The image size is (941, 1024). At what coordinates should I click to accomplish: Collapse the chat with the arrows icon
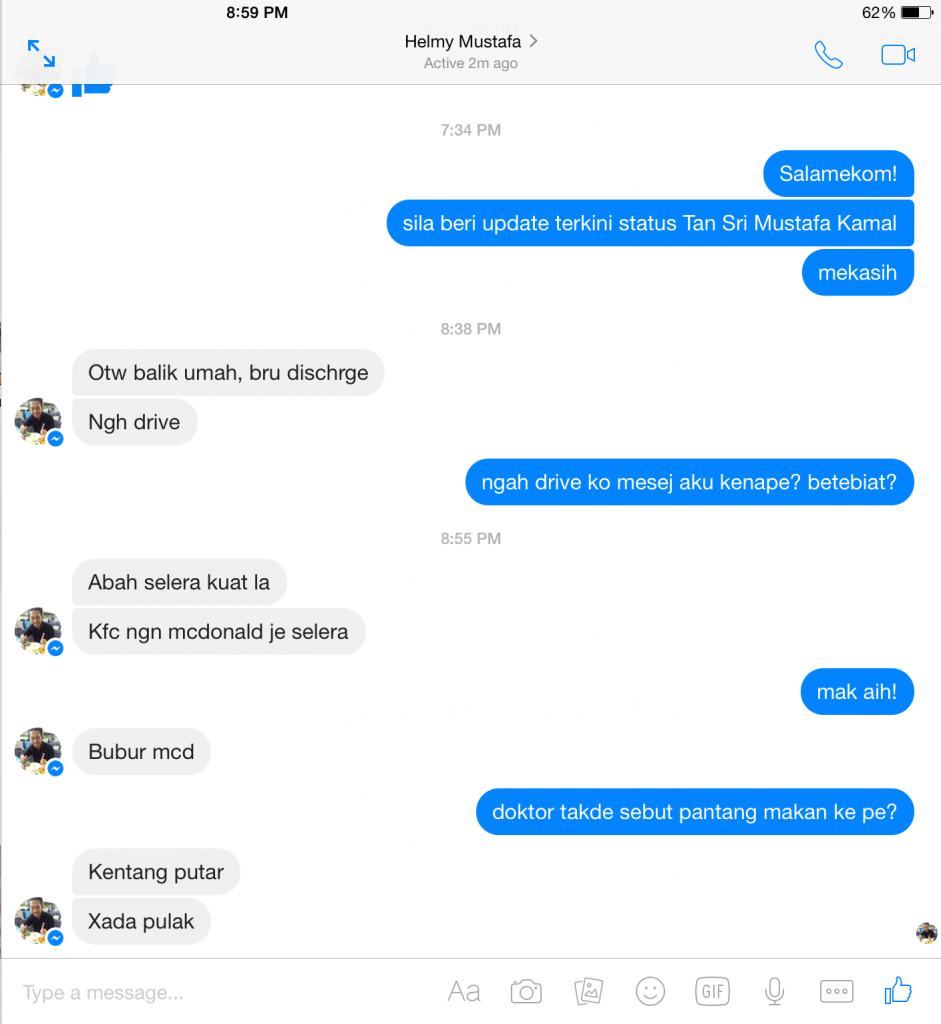(41, 53)
